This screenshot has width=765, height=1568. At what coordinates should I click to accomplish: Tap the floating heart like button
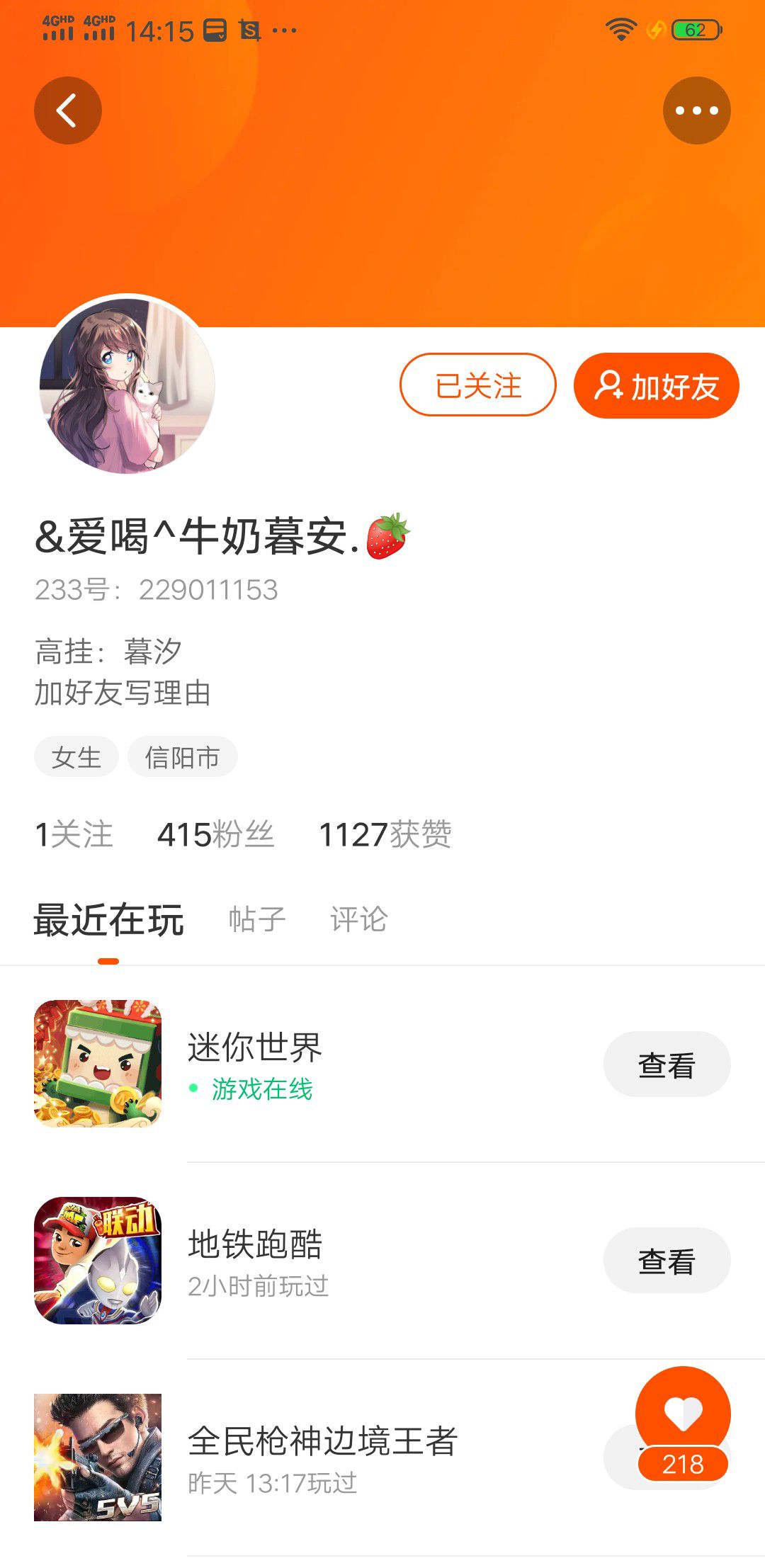683,1414
